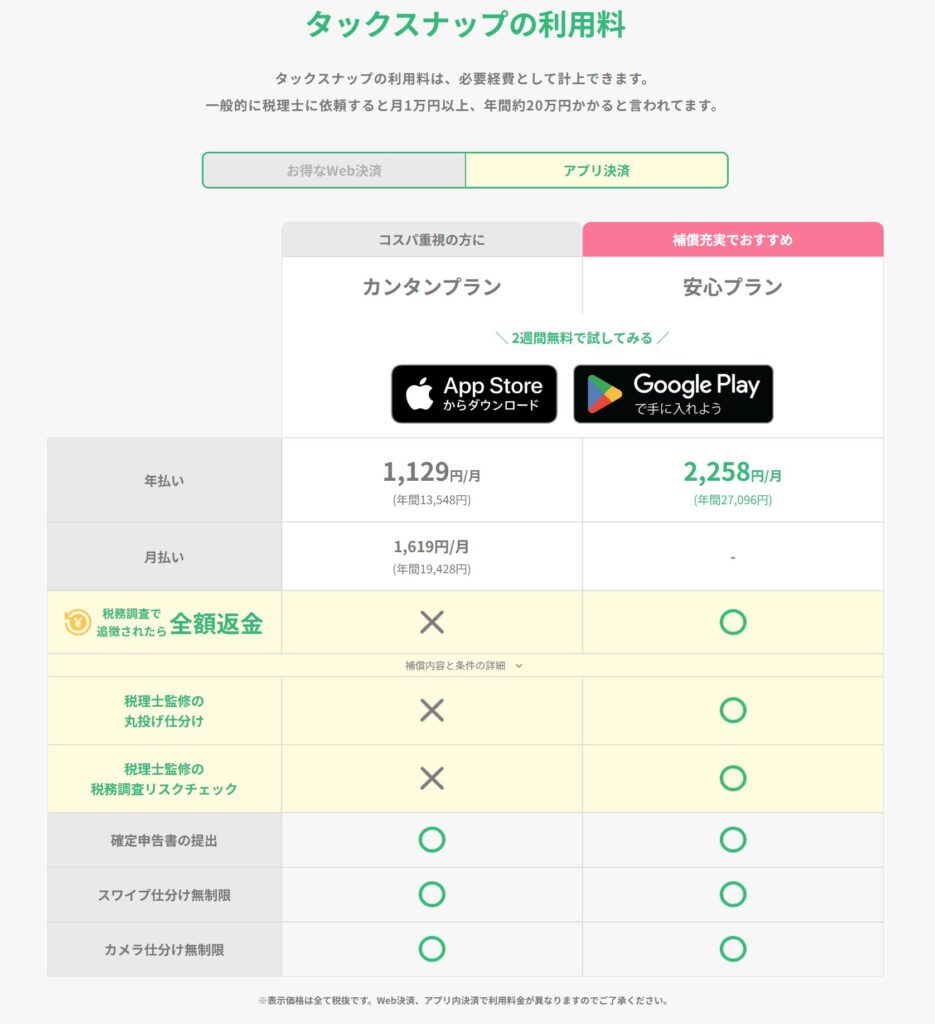Switch to the お得なWeb決済 tab

click(334, 171)
